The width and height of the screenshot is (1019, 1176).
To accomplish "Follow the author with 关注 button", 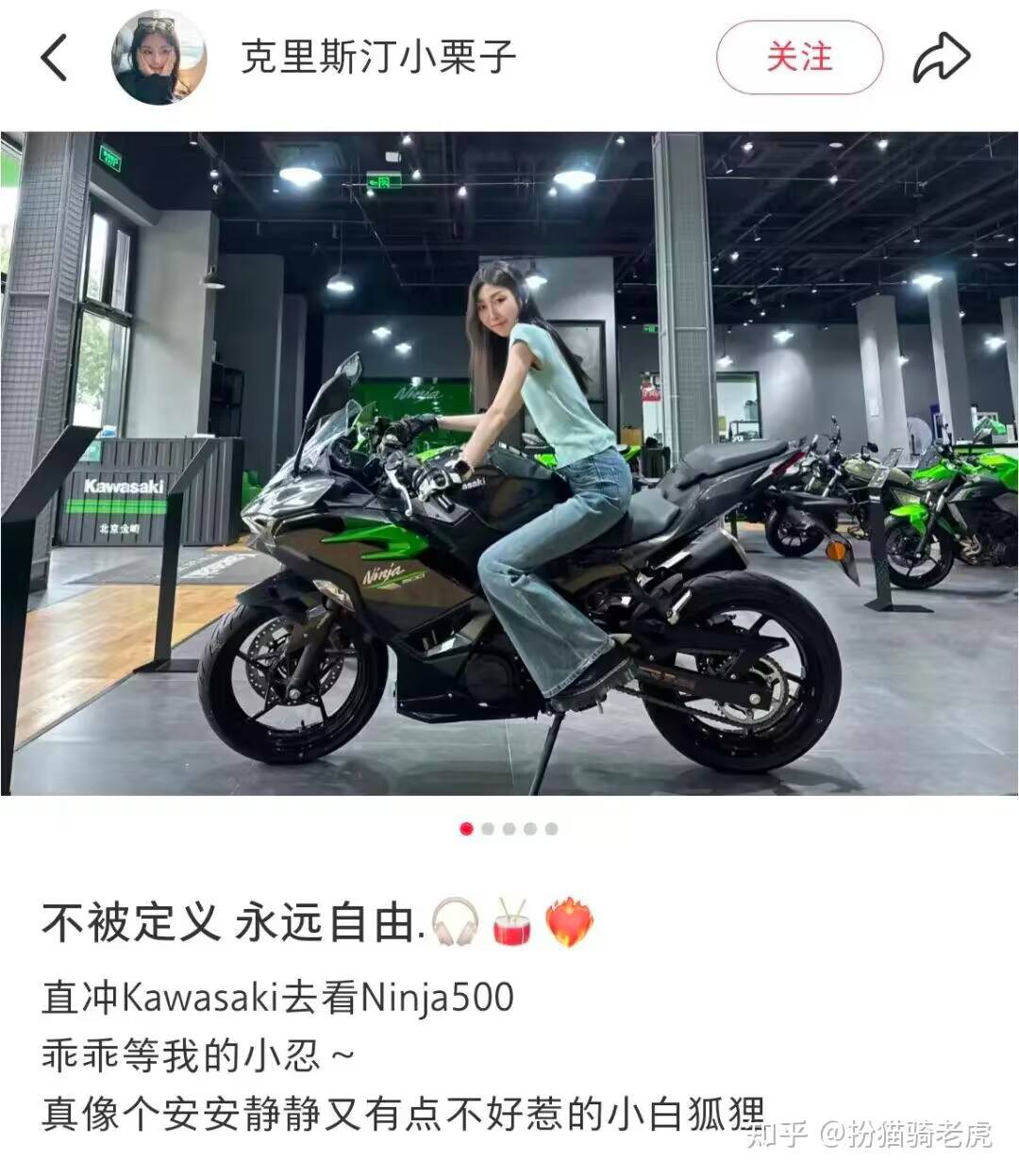I will [799, 58].
